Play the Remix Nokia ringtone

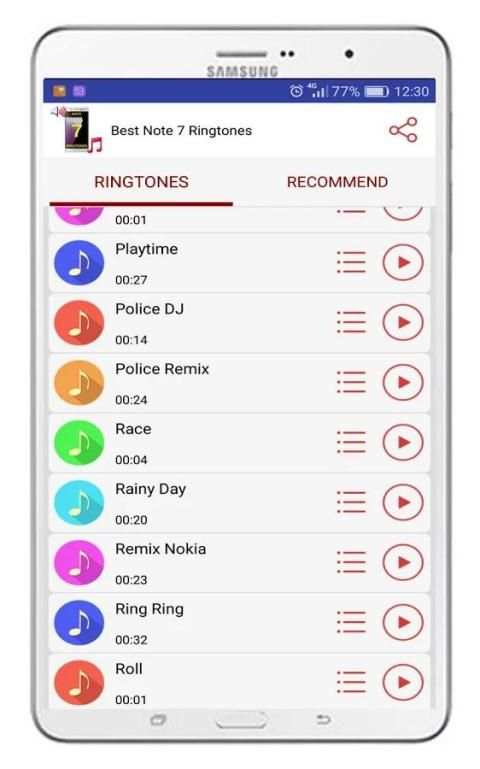click(x=403, y=563)
